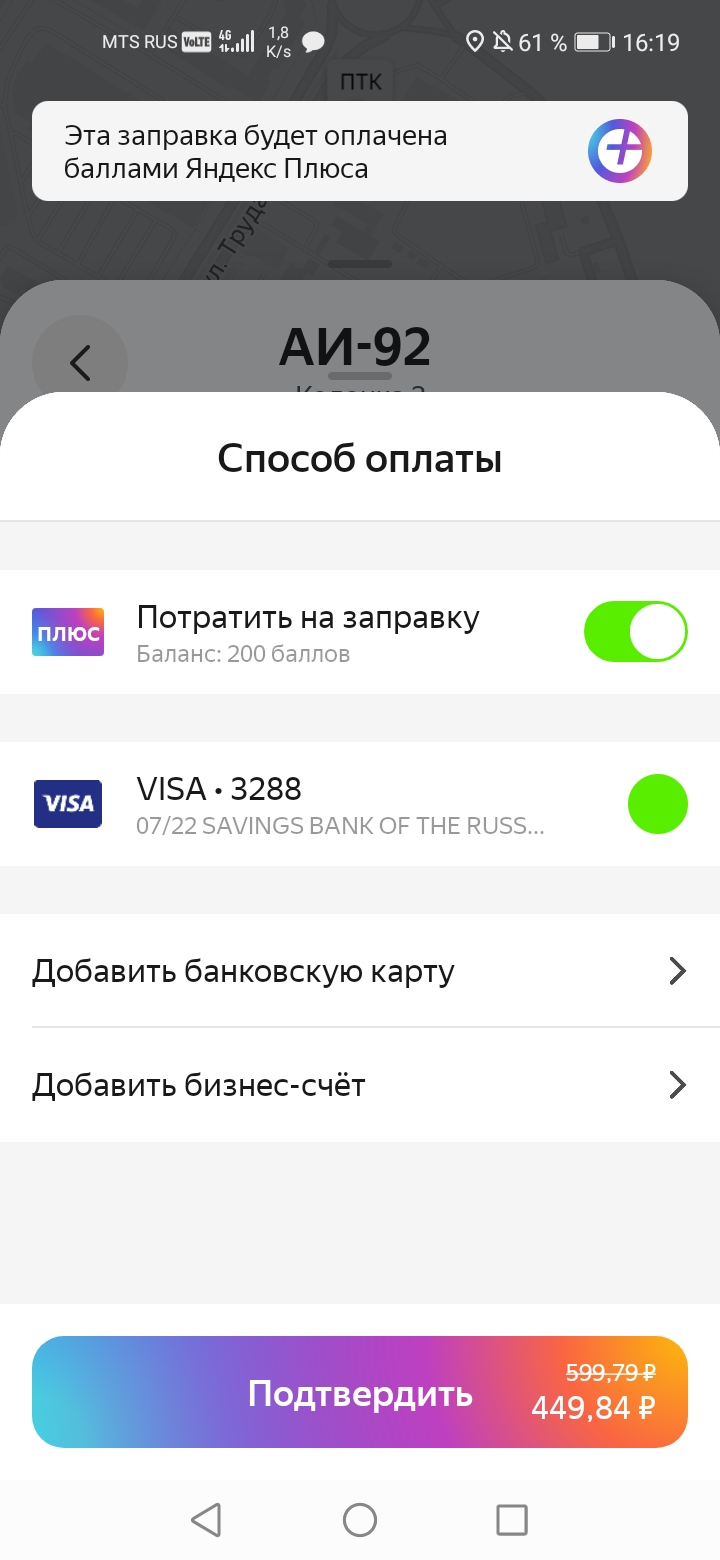This screenshot has height=1560, width=720.
Task: Tap the system back button
Action: click(x=206, y=1520)
